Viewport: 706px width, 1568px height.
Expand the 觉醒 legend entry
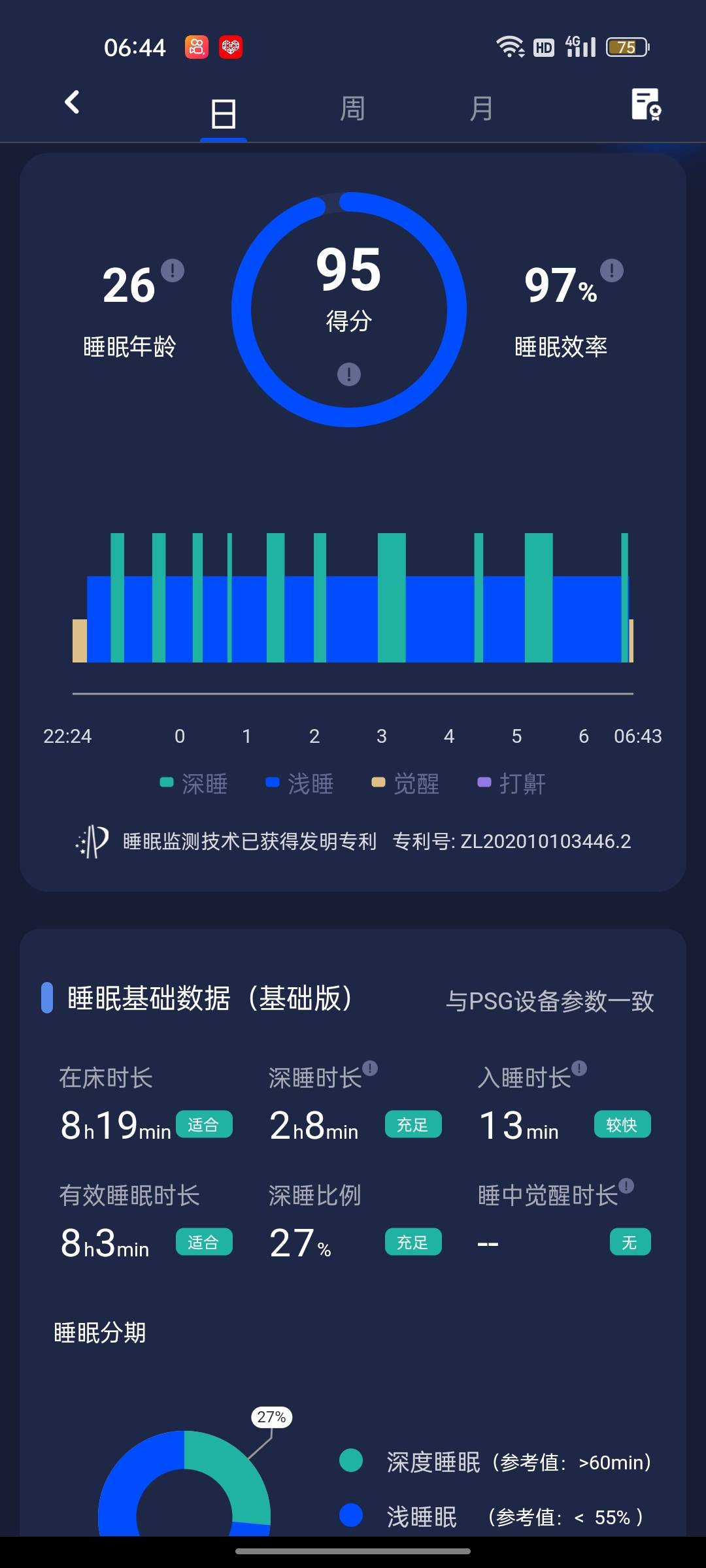point(411,783)
